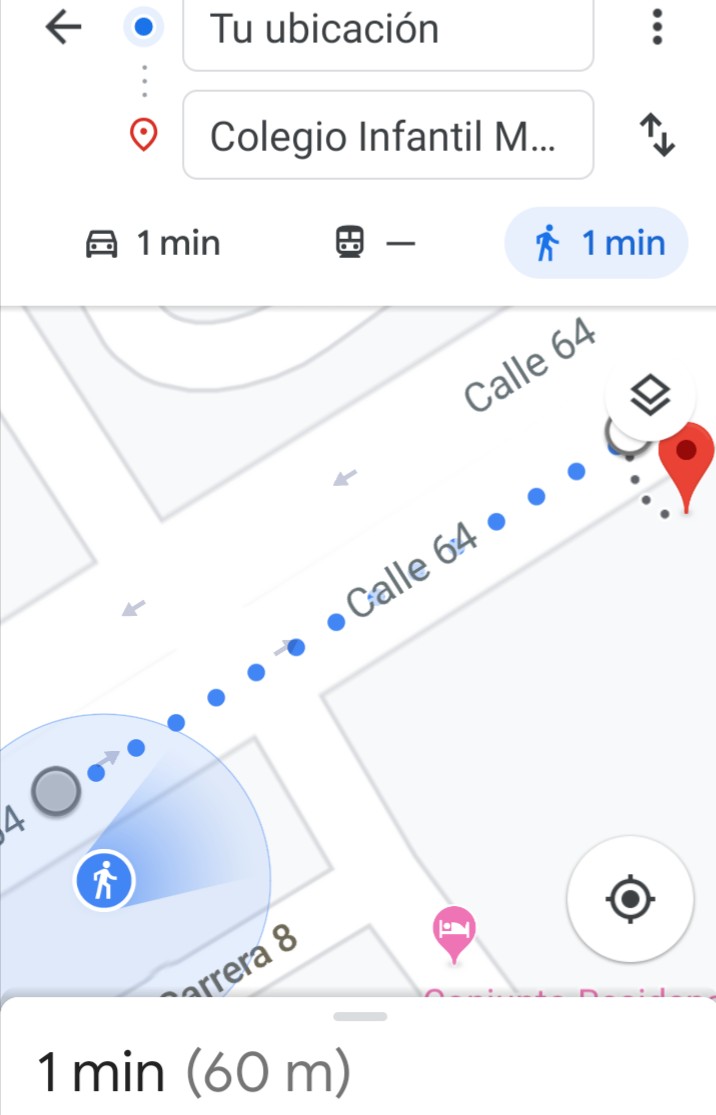Open the three-dot overflow menu

tap(656, 27)
